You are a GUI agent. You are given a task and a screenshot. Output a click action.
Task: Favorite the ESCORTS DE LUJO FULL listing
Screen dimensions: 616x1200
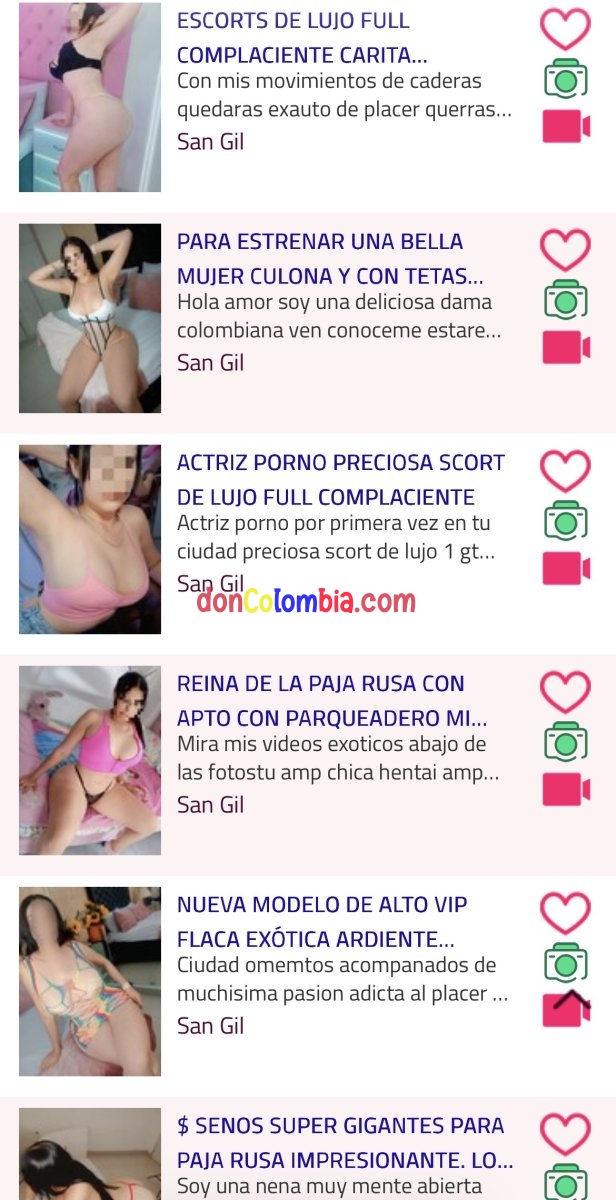point(565,29)
